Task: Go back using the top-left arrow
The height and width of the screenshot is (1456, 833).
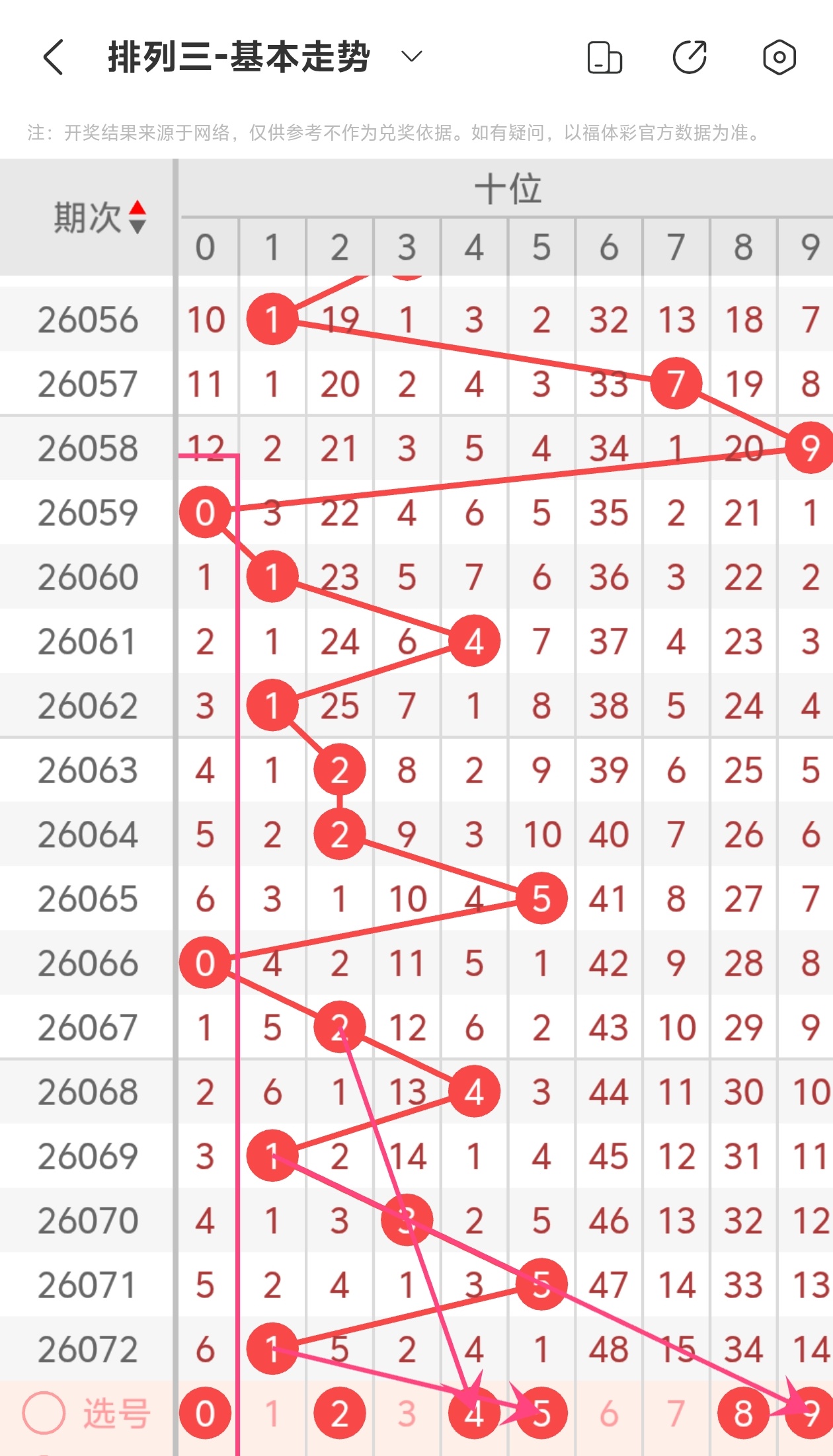Action: (x=54, y=57)
